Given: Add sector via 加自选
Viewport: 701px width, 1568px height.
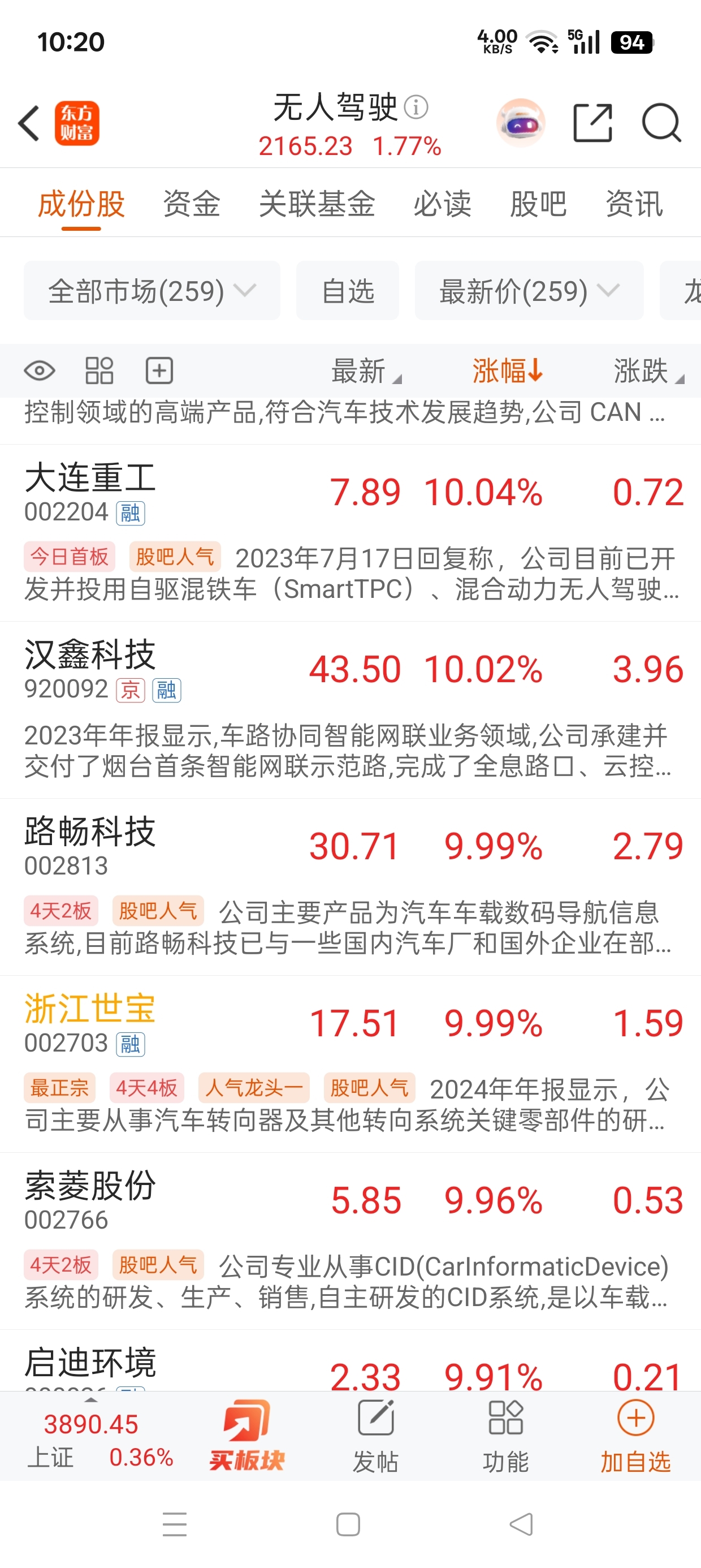Looking at the screenshot, I should (635, 1437).
